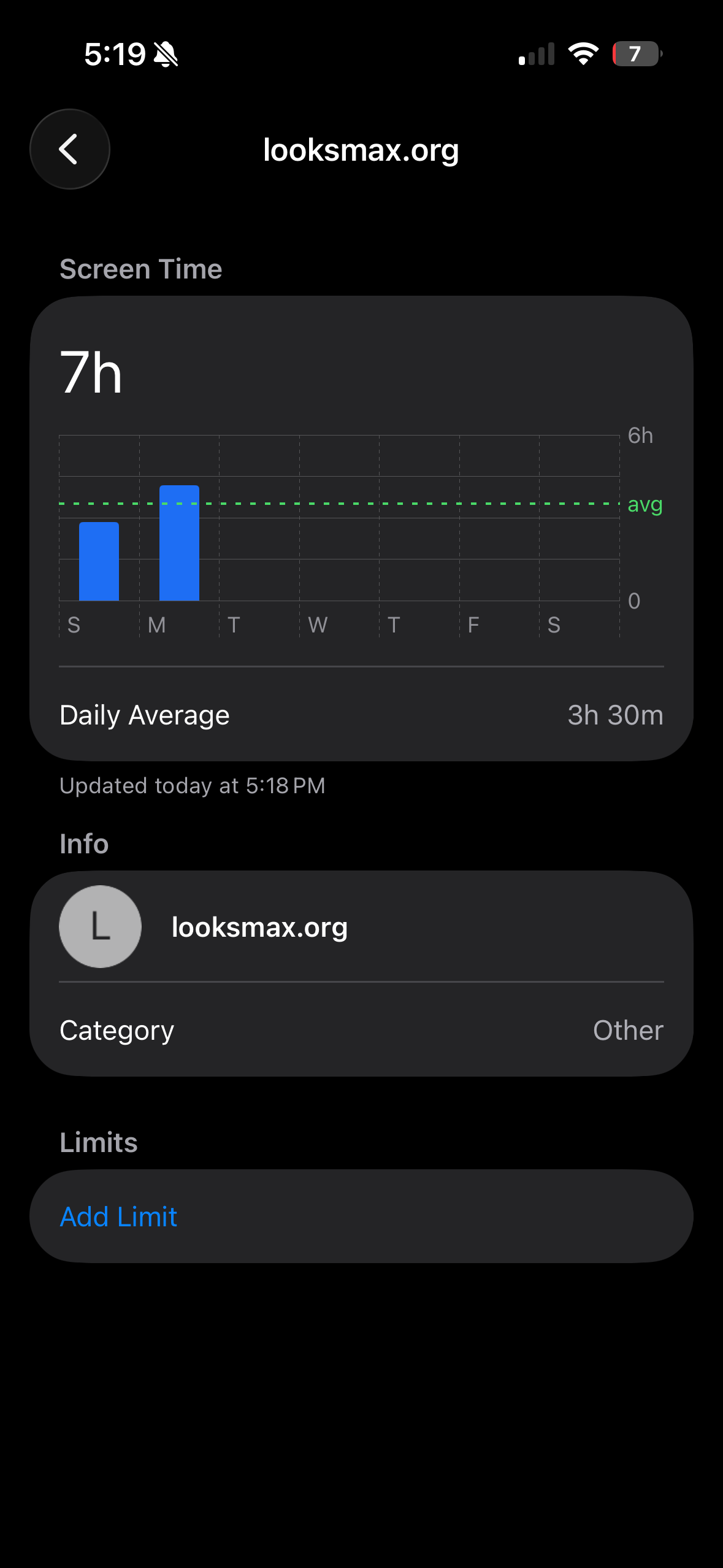Select Sunday's bar in the usage chart
This screenshot has width=723, height=1568.
pyautogui.click(x=99, y=561)
